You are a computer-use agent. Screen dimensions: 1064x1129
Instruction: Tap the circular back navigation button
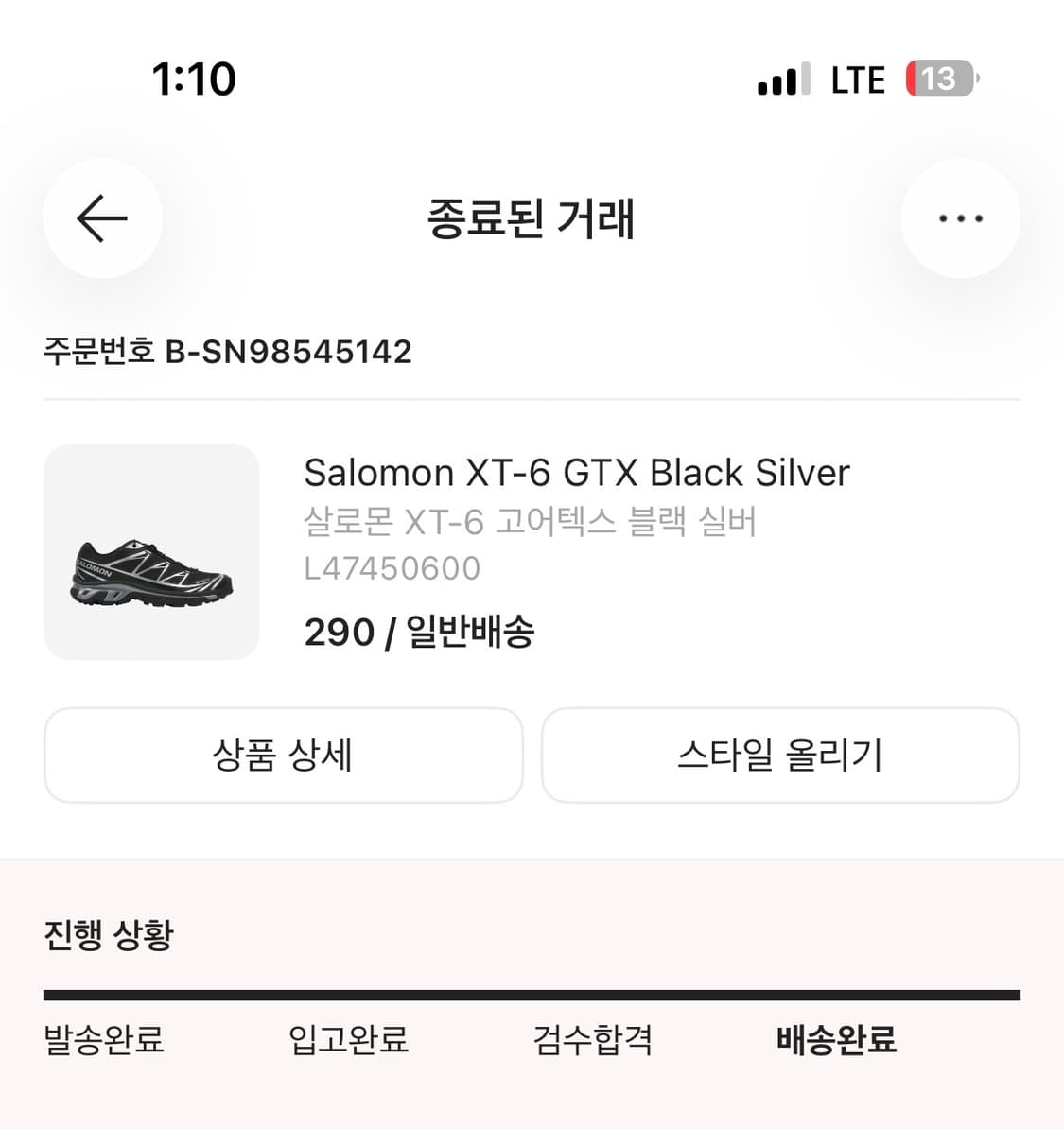[x=101, y=218]
